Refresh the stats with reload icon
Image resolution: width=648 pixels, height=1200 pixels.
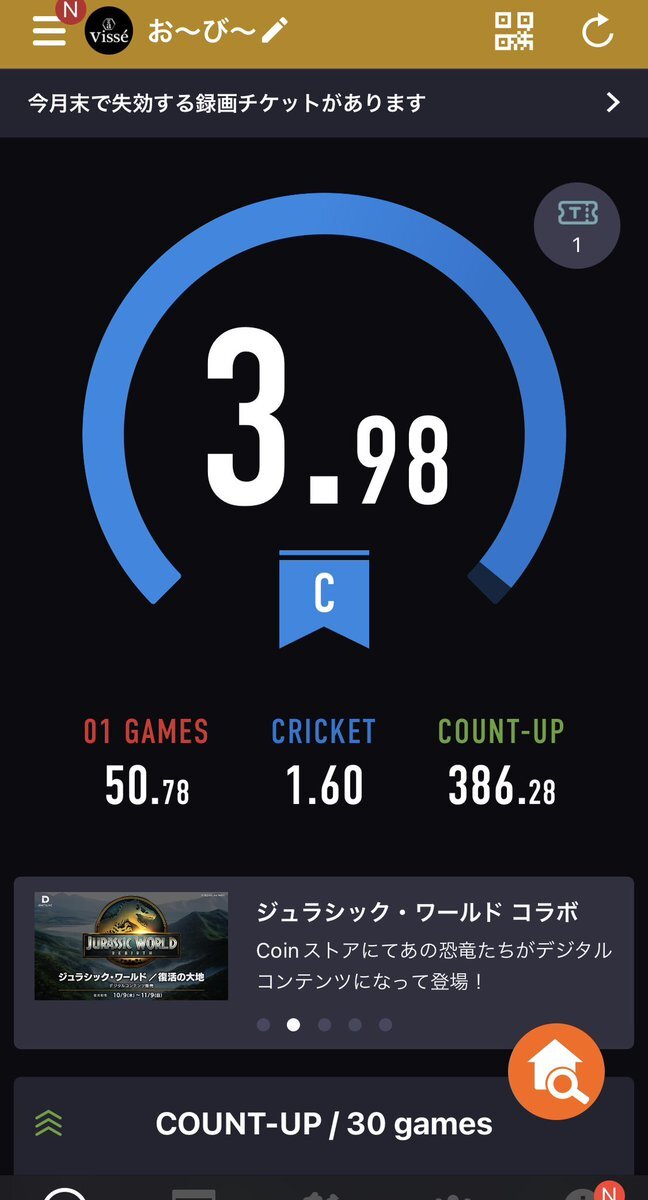coord(598,32)
